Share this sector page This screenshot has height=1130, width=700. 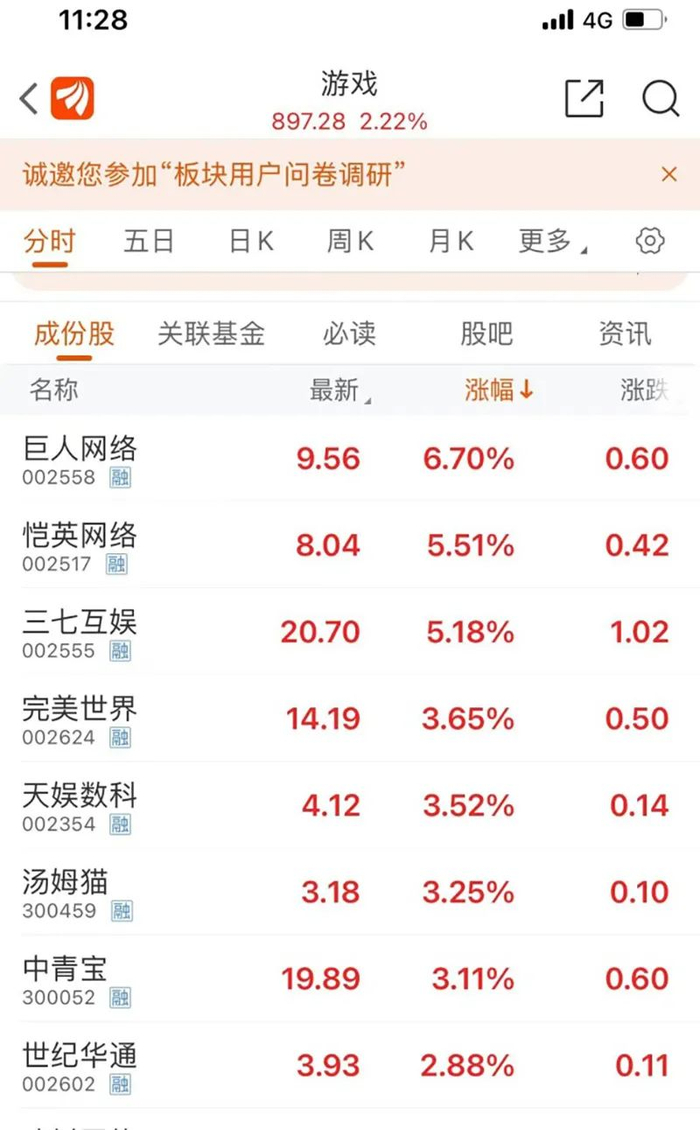(584, 99)
